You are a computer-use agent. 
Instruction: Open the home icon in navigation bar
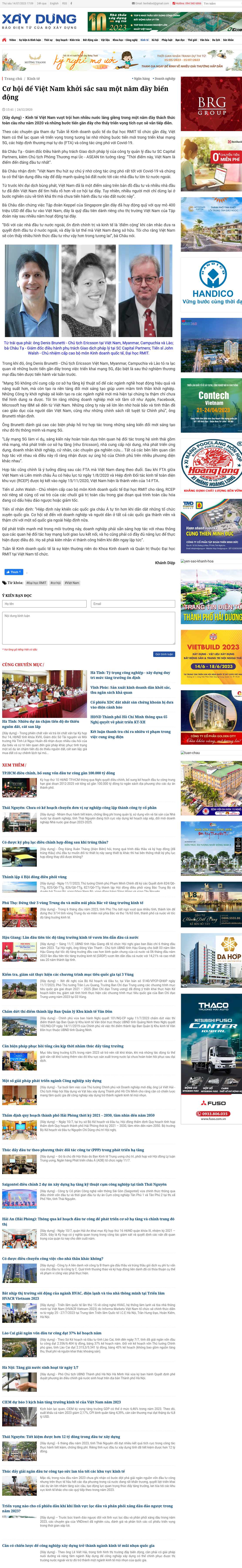pyautogui.click(x=5, y=40)
